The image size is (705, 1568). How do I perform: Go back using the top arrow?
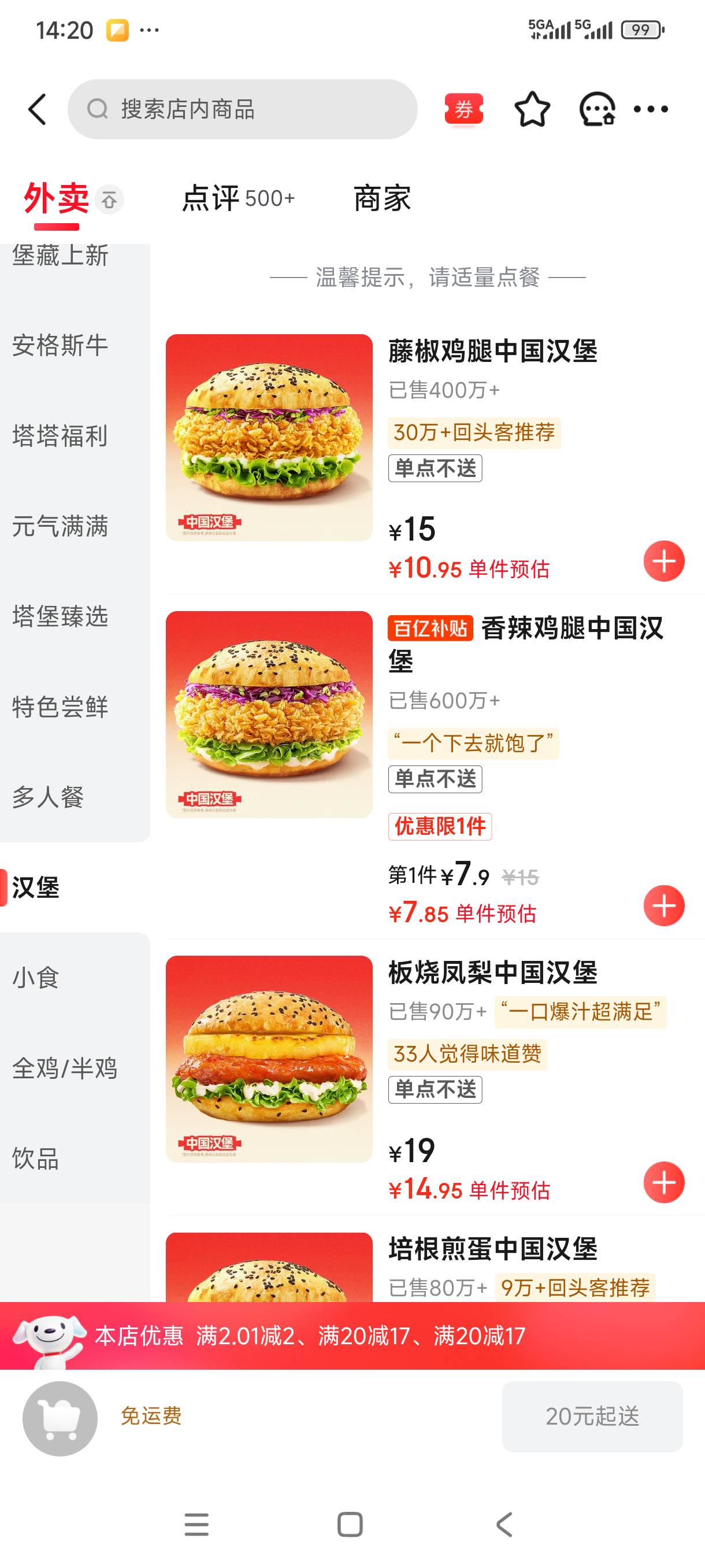[x=38, y=110]
